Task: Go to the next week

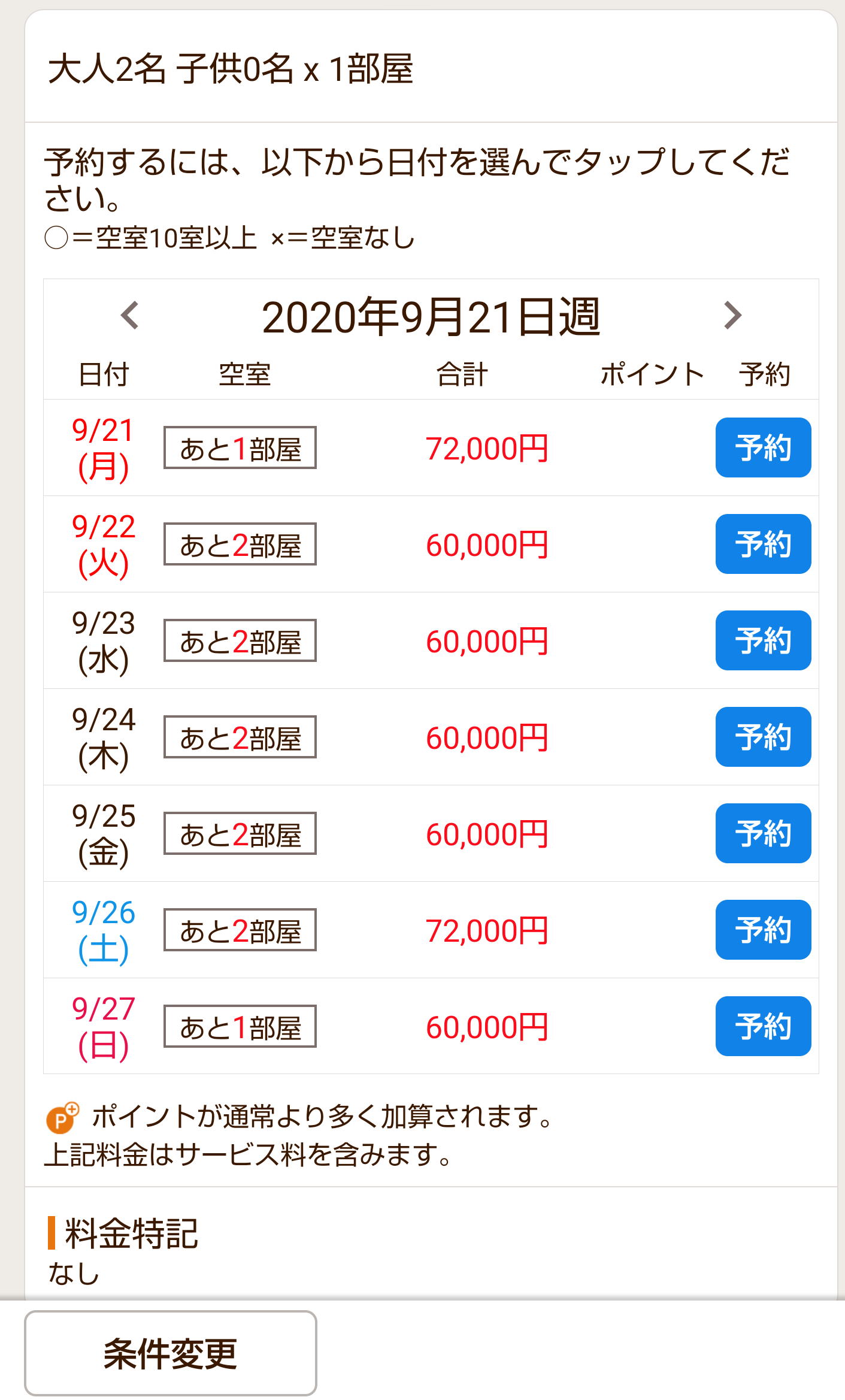Action: [732, 316]
